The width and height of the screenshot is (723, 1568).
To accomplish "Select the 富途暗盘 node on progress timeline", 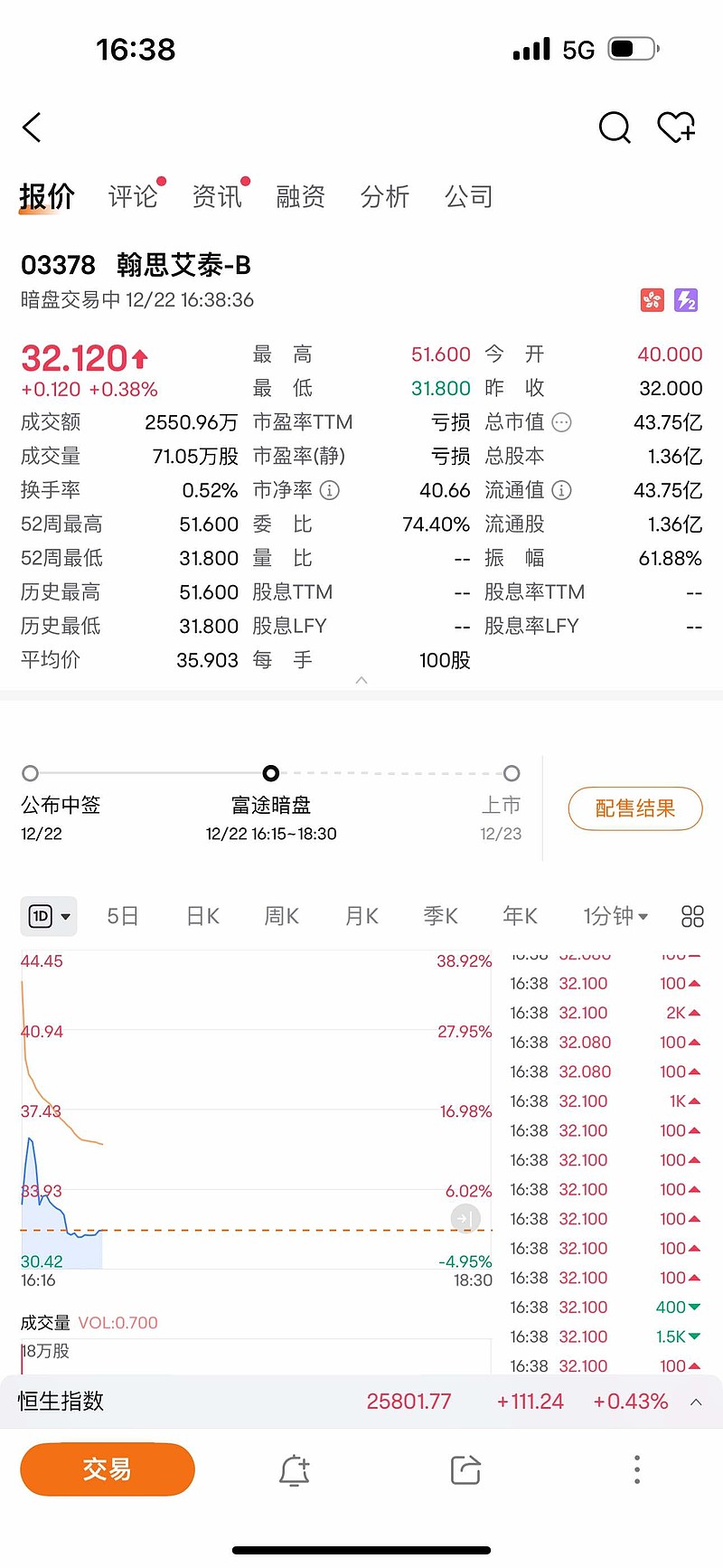I will pos(270,773).
